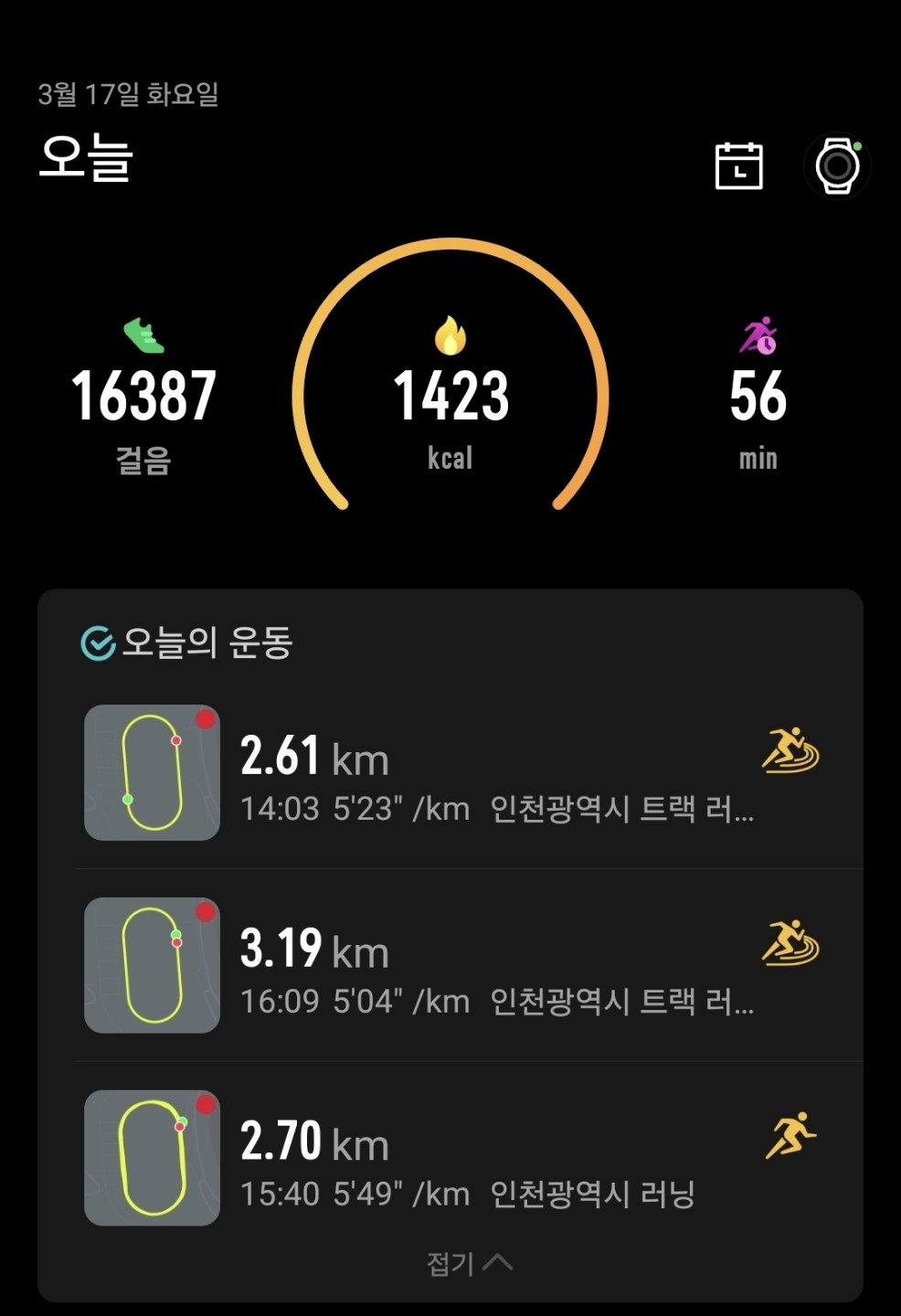View the 56 min activity time
Viewport: 901px width, 1316px height.
(x=758, y=398)
